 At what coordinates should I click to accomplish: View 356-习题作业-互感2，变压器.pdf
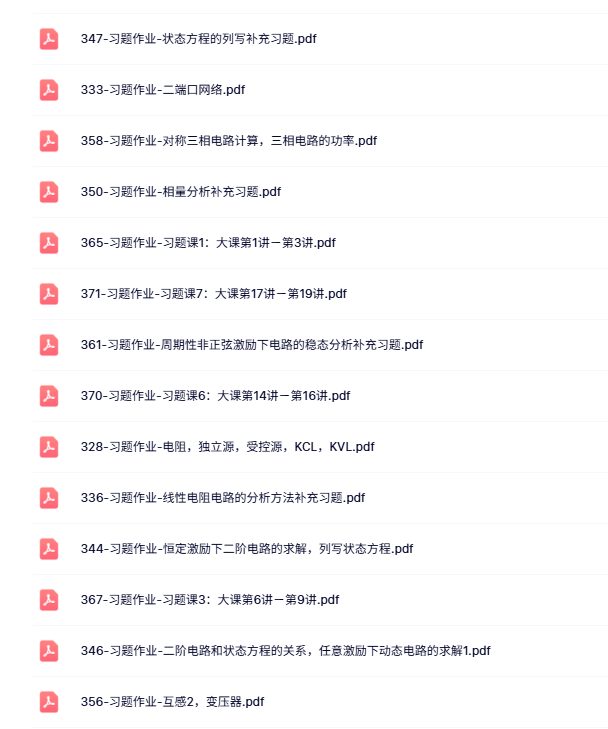pyautogui.click(x=173, y=702)
